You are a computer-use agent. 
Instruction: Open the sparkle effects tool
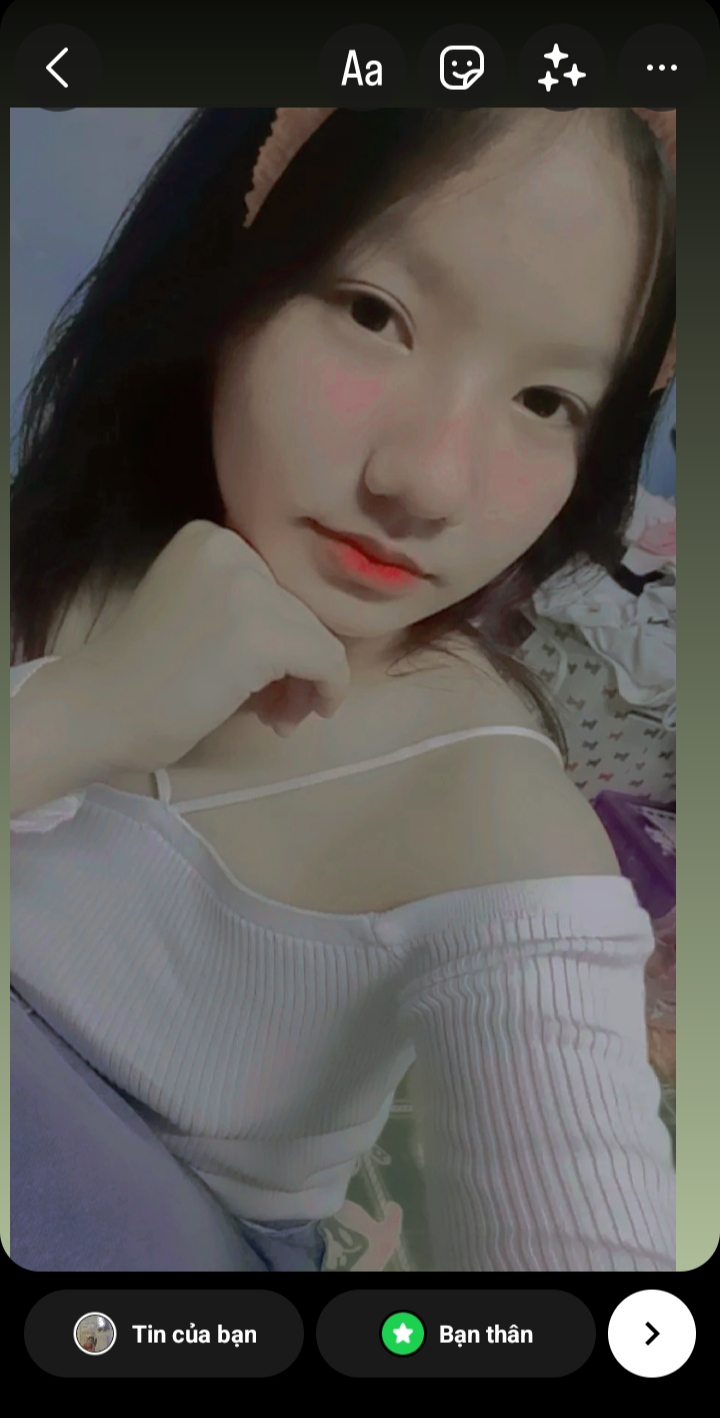coord(561,68)
